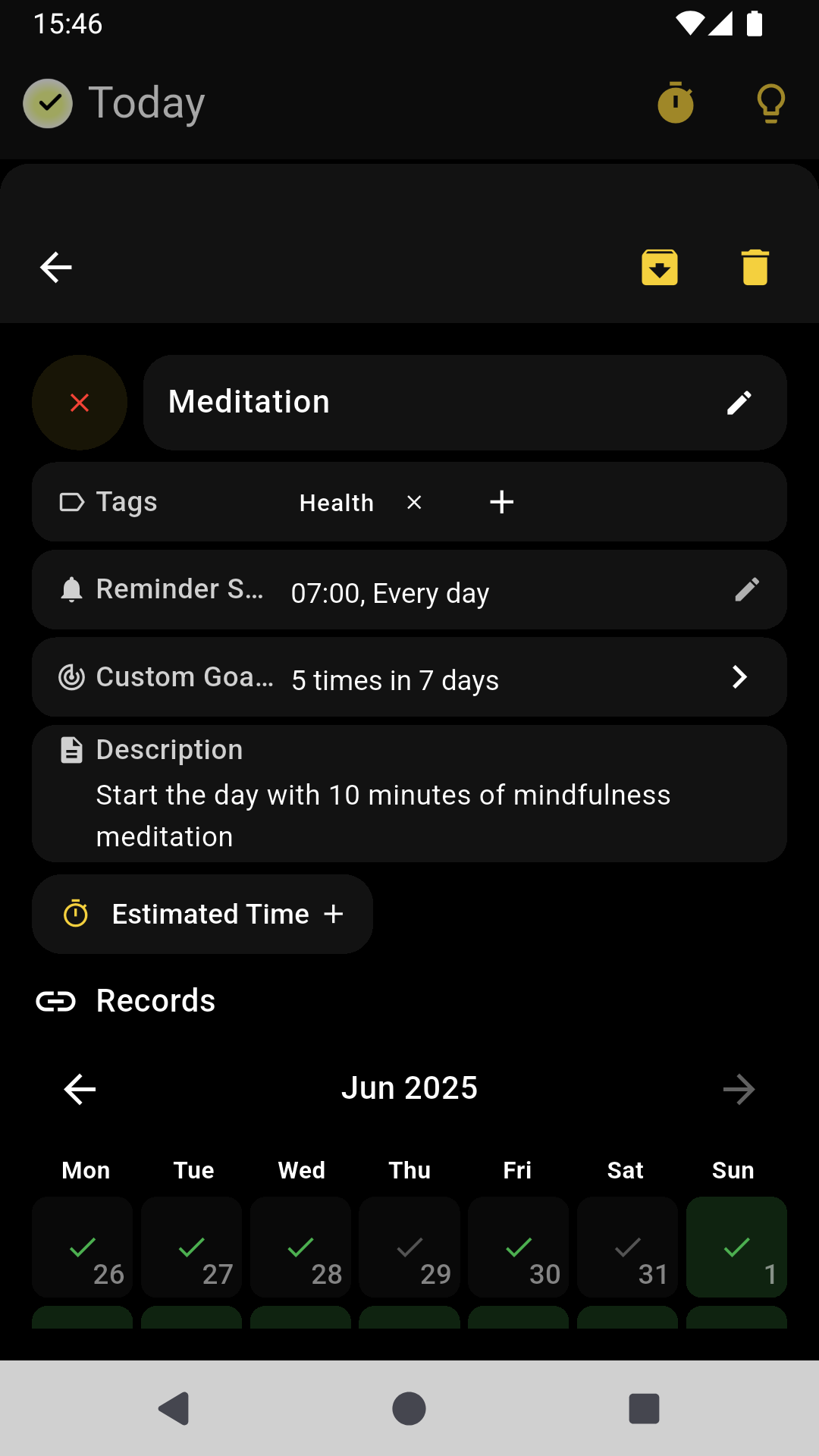Open the timer icon in header
The image size is (819, 1456).
(x=676, y=103)
